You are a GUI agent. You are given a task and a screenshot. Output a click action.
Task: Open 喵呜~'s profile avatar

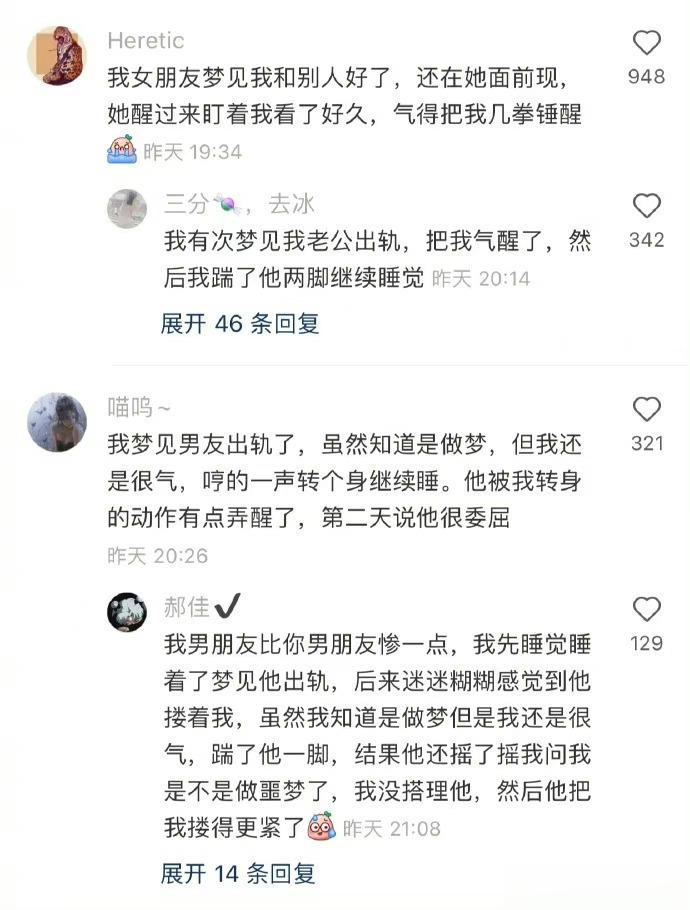[56, 422]
